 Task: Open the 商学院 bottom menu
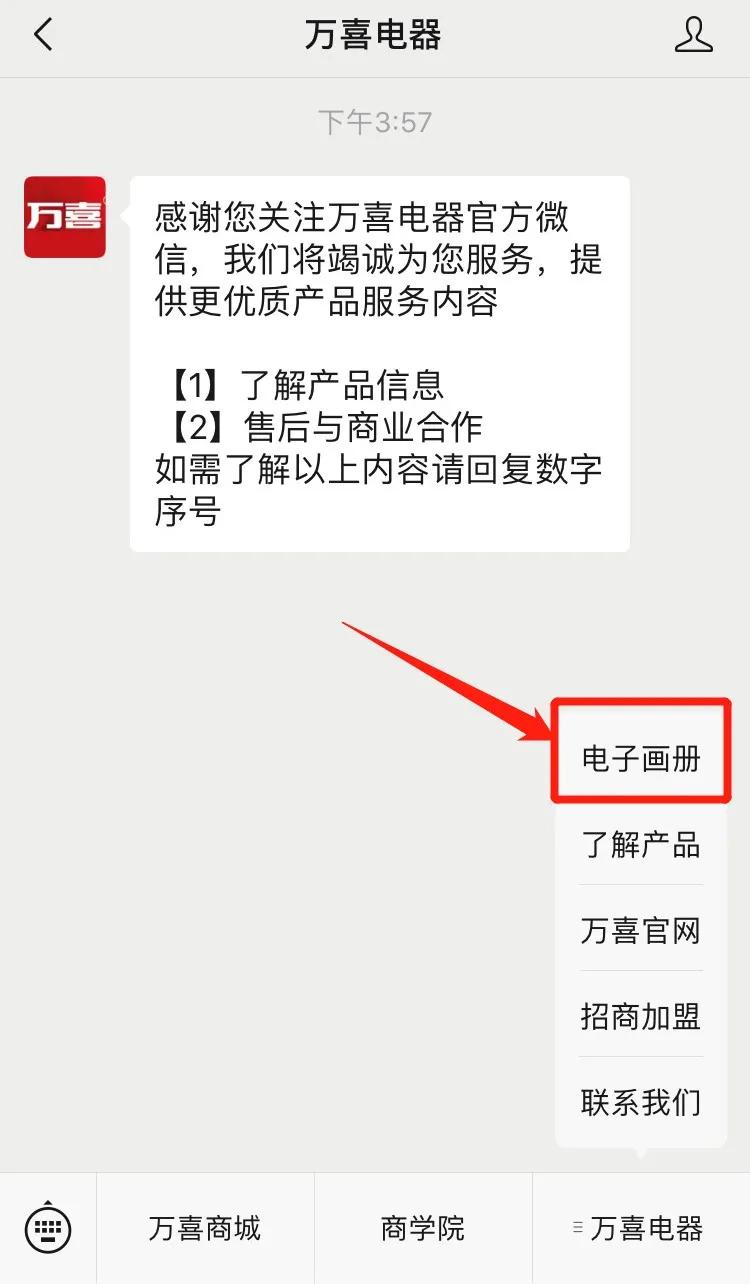(421, 1227)
